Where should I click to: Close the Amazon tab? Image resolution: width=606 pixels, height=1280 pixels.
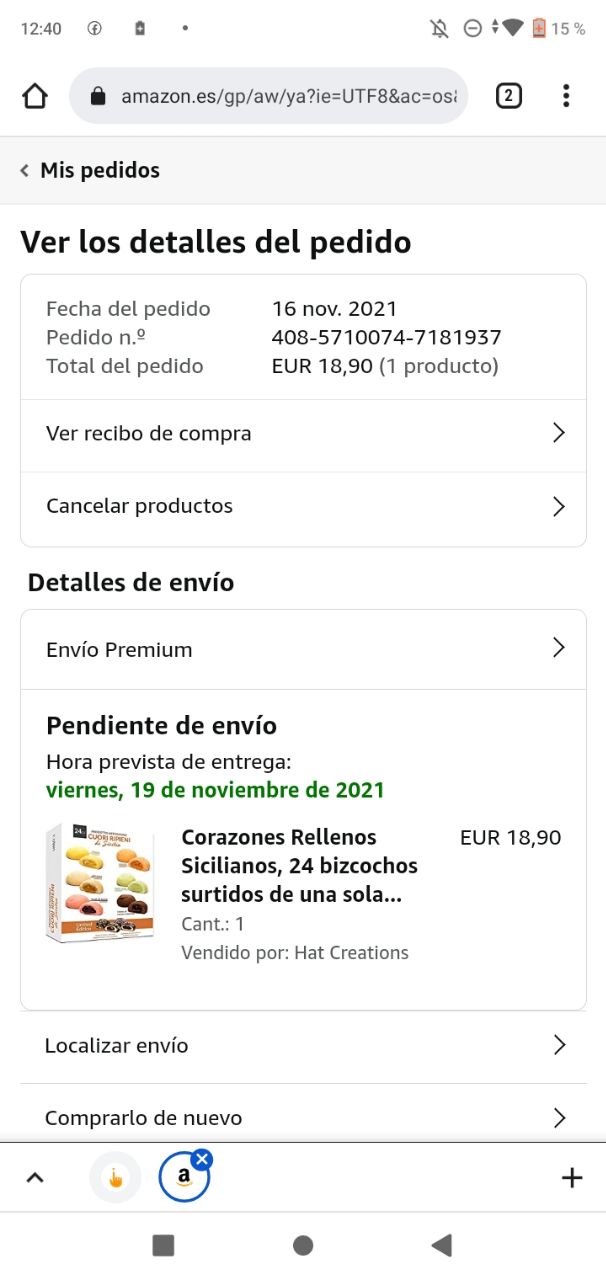click(x=201, y=1160)
